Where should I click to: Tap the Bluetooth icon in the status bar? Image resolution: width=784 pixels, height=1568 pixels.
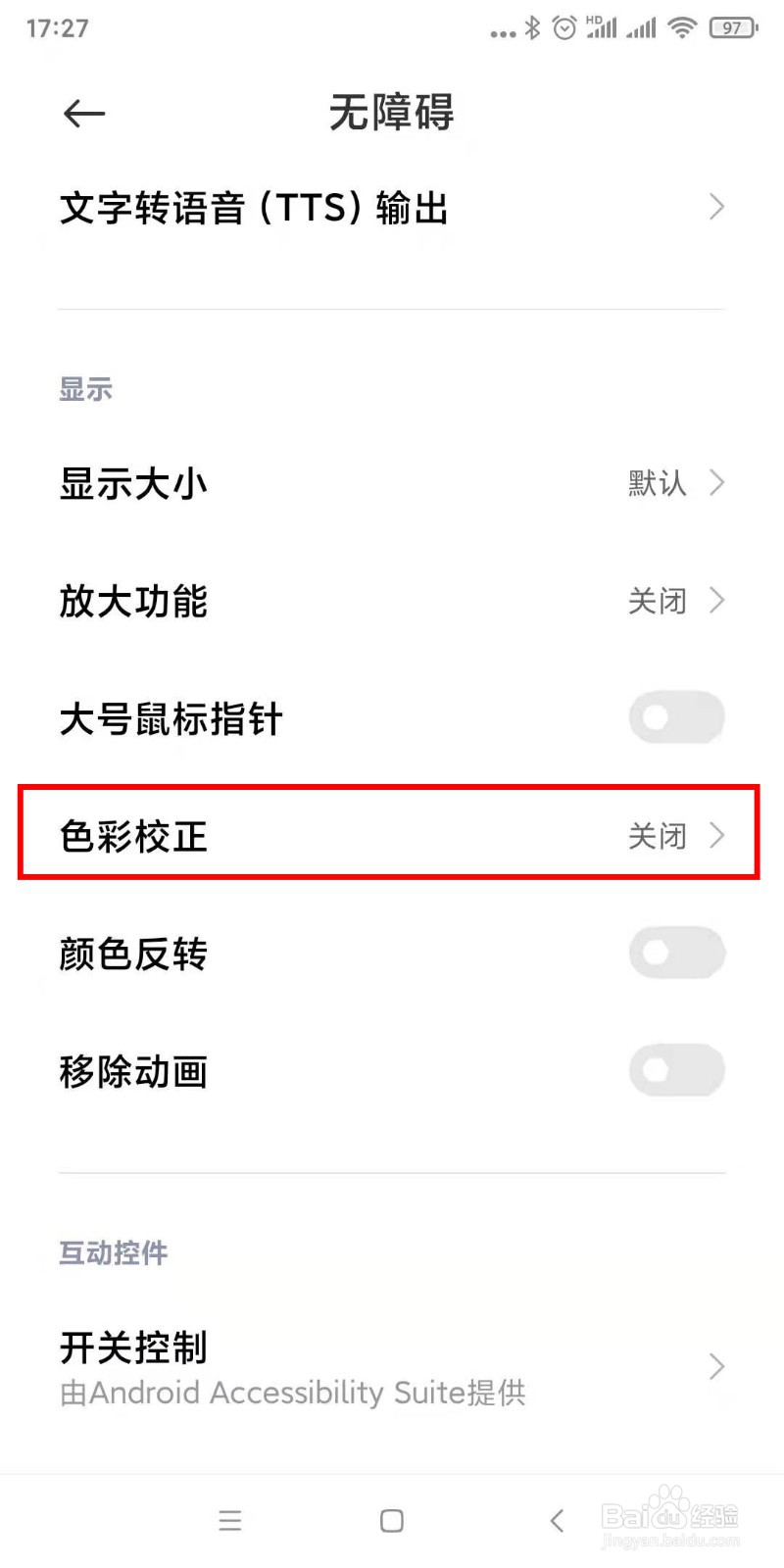pos(530,27)
